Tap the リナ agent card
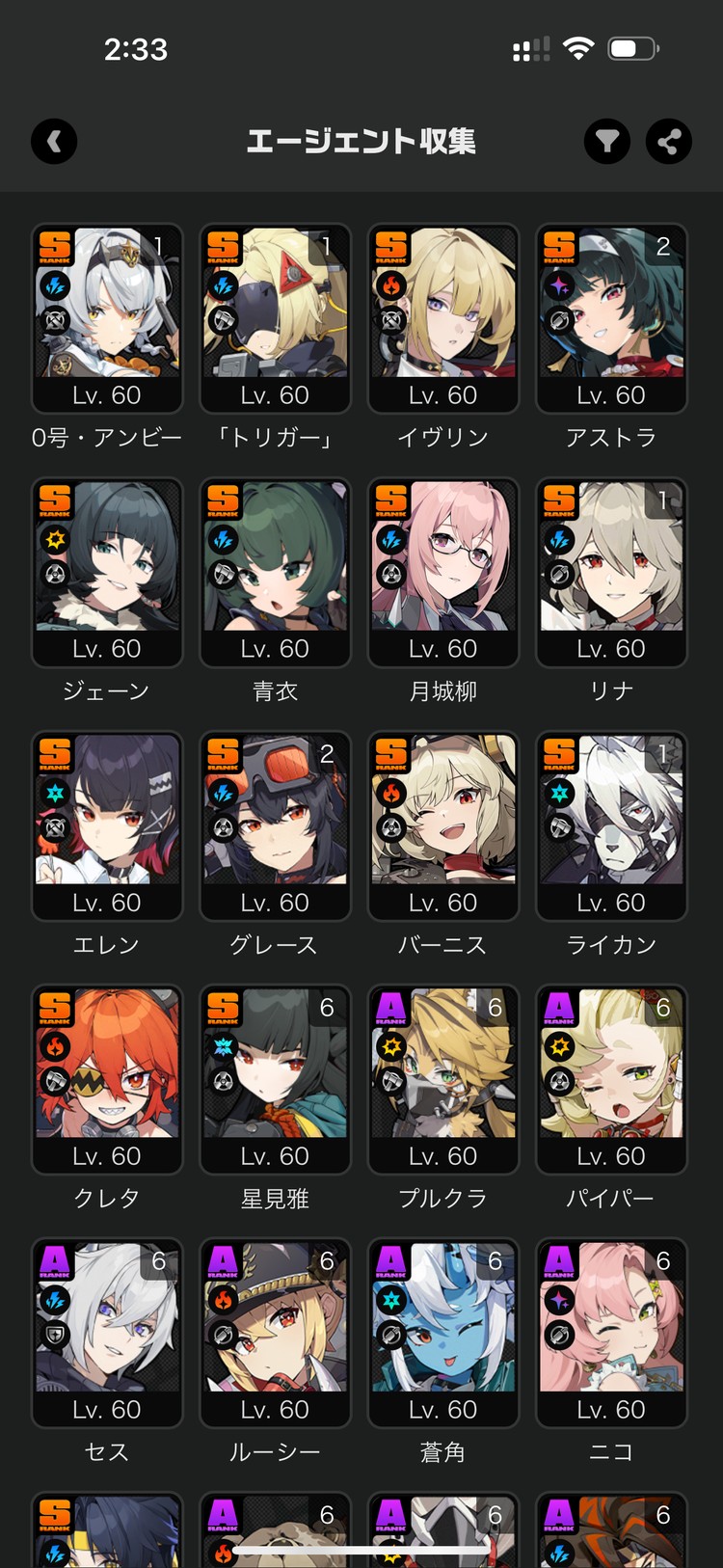 pos(611,572)
